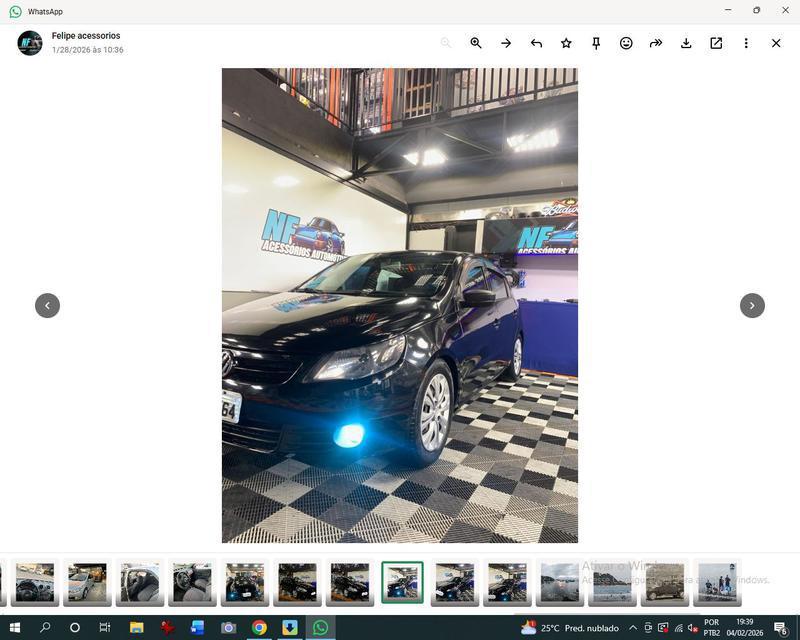This screenshot has height=640, width=800.
Task: Go to the message containing this photo
Action: (506, 43)
